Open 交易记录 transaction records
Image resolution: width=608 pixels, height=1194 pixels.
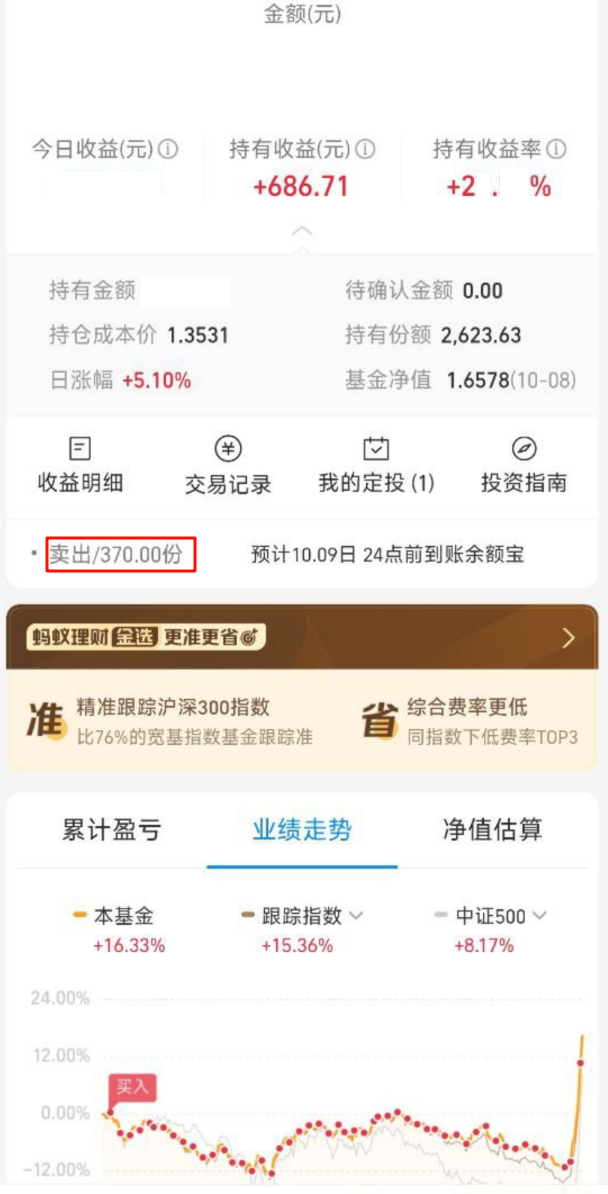[228, 466]
